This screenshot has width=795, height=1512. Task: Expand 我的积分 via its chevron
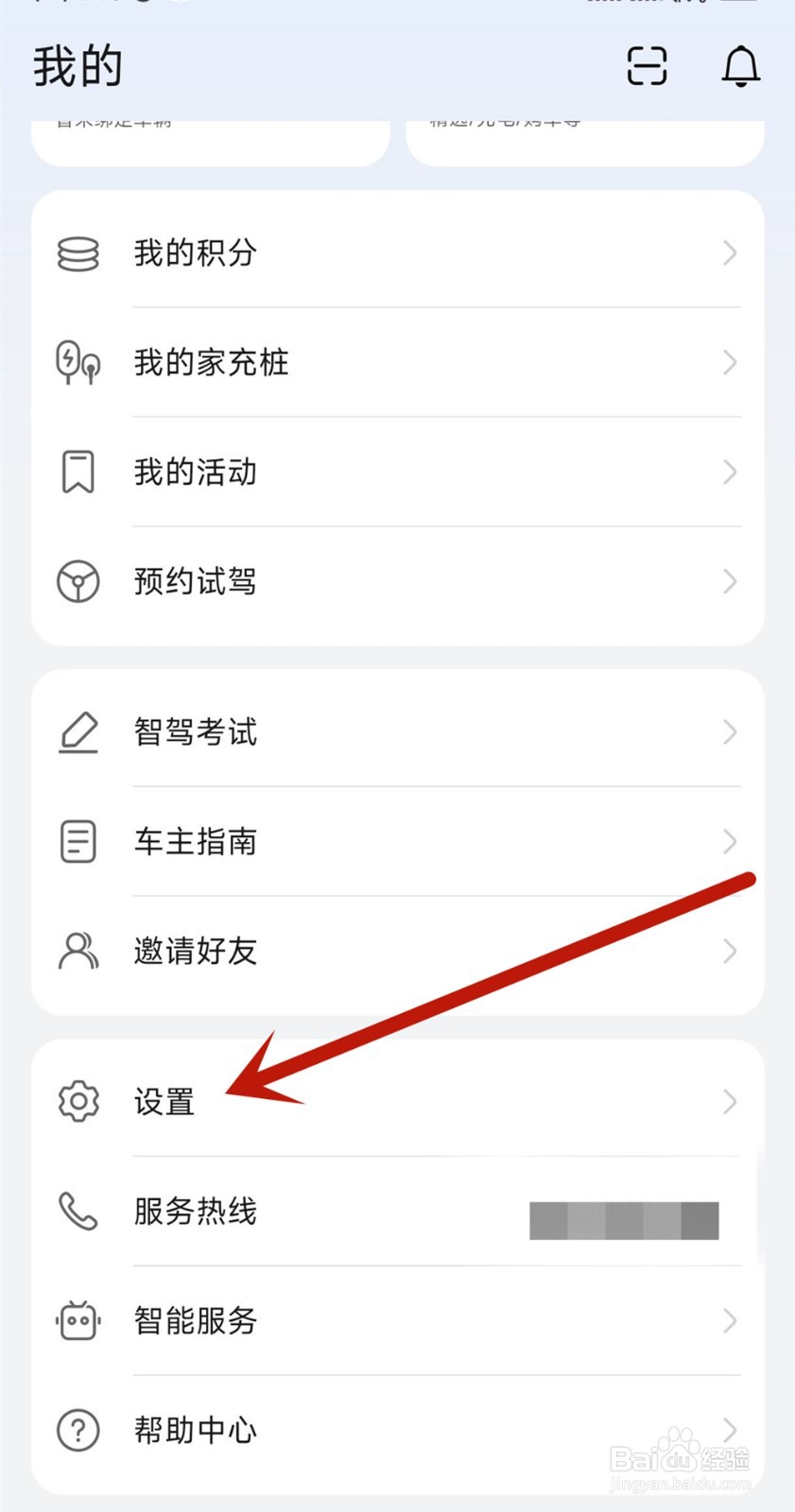729,252
